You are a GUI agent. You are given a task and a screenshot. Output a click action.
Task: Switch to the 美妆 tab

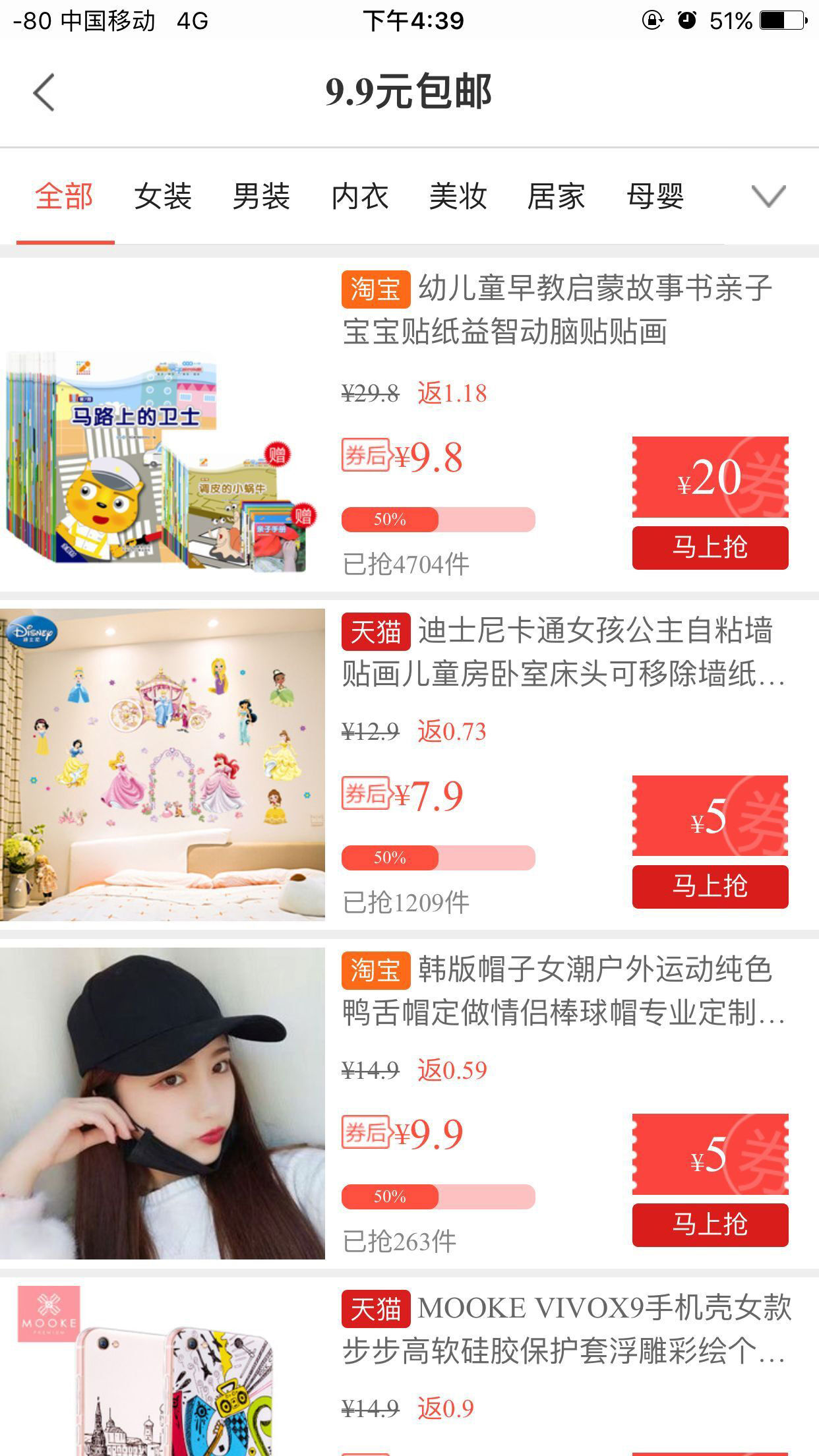pos(458,197)
